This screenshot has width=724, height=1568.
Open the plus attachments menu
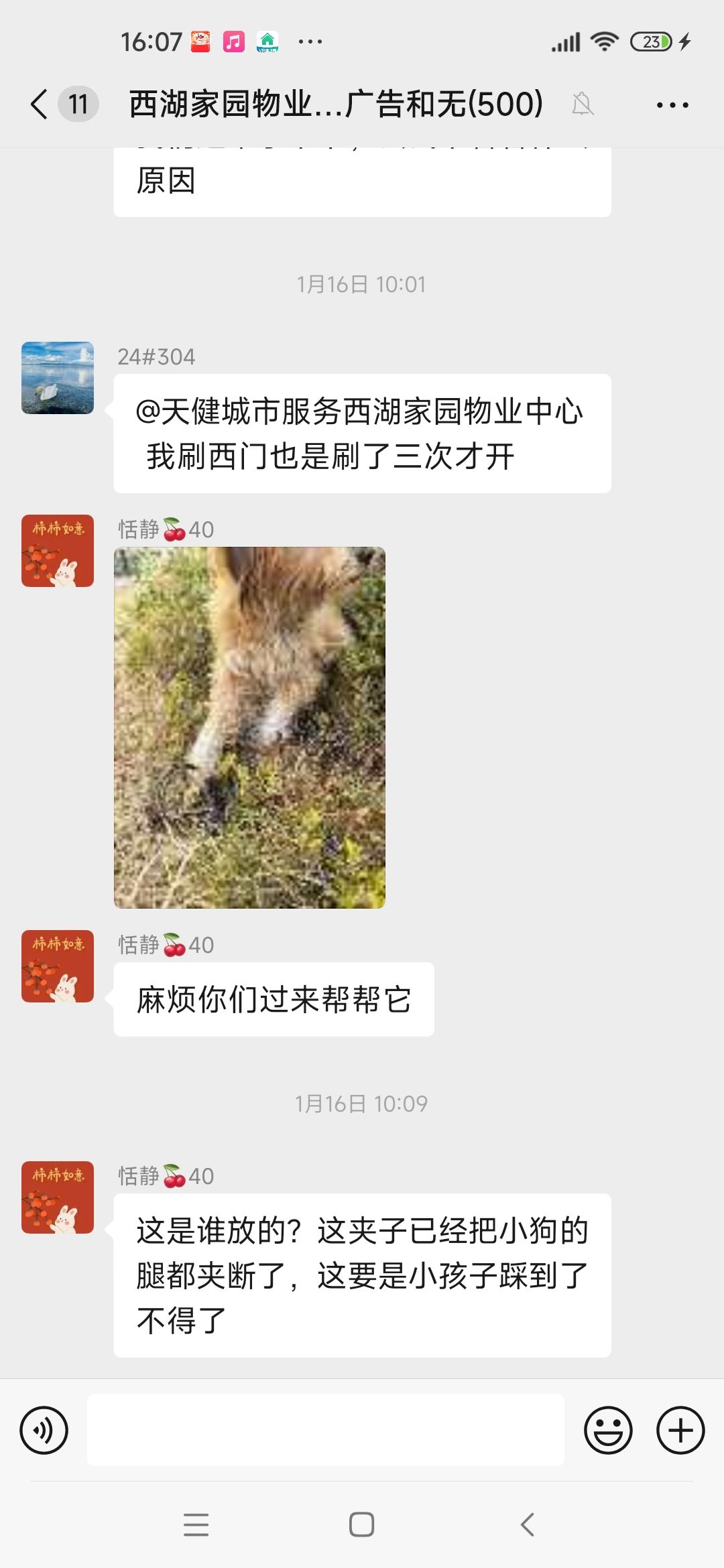coord(680,1430)
